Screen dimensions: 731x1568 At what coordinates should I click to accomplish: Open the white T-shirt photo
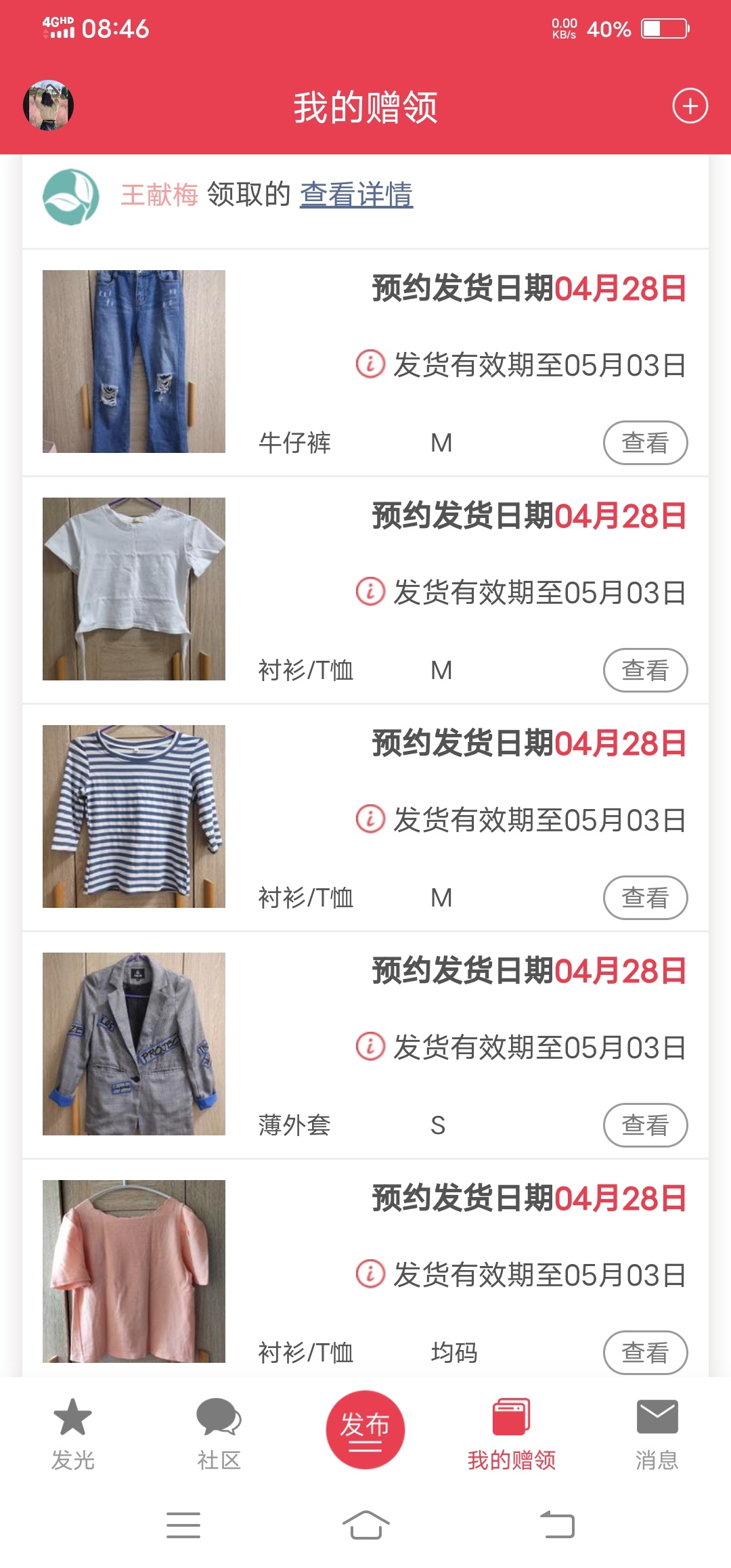click(x=134, y=589)
